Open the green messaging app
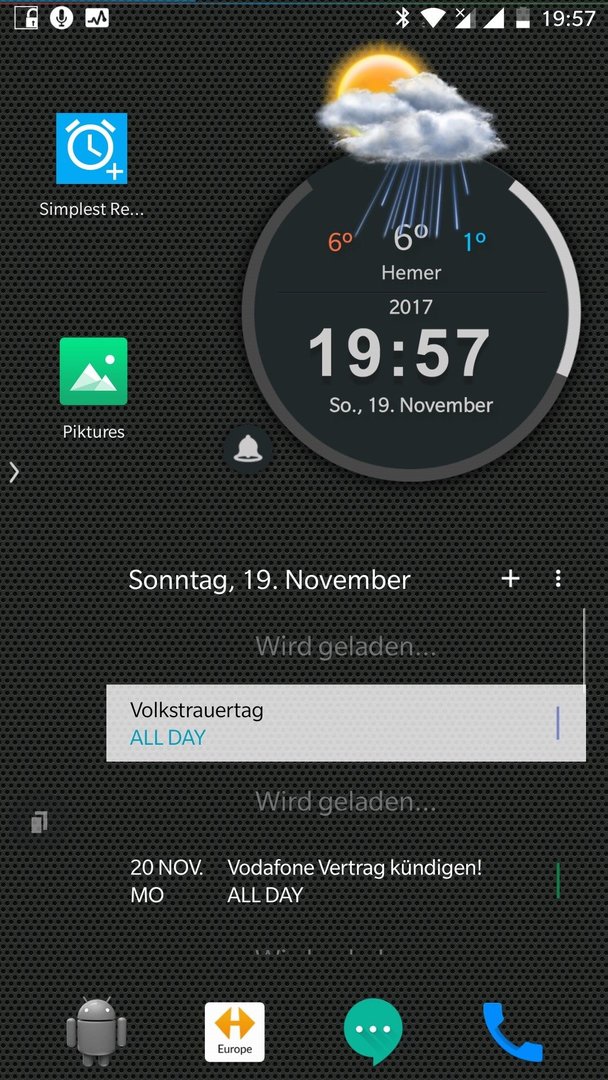This screenshot has height=1080, width=608. coord(373,1031)
